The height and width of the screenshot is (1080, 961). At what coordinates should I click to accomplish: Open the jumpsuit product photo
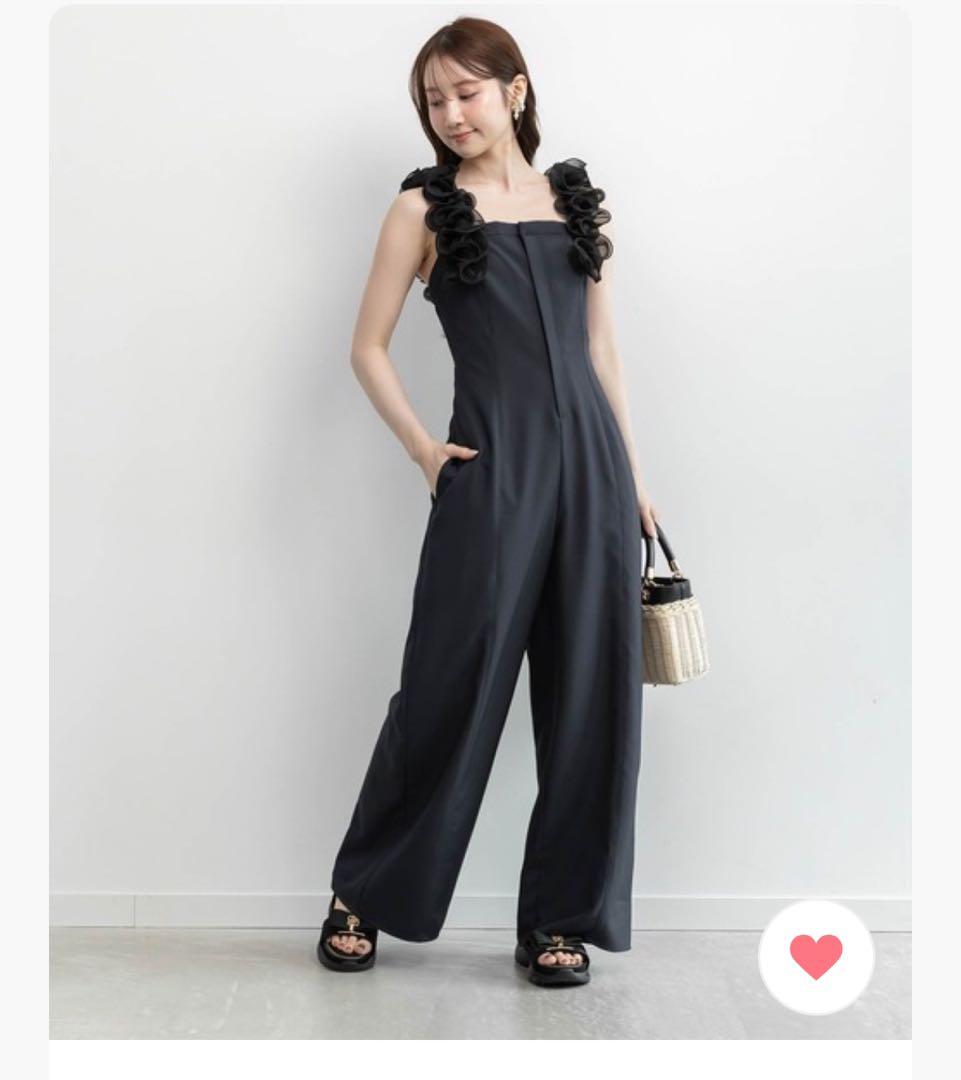[480, 520]
